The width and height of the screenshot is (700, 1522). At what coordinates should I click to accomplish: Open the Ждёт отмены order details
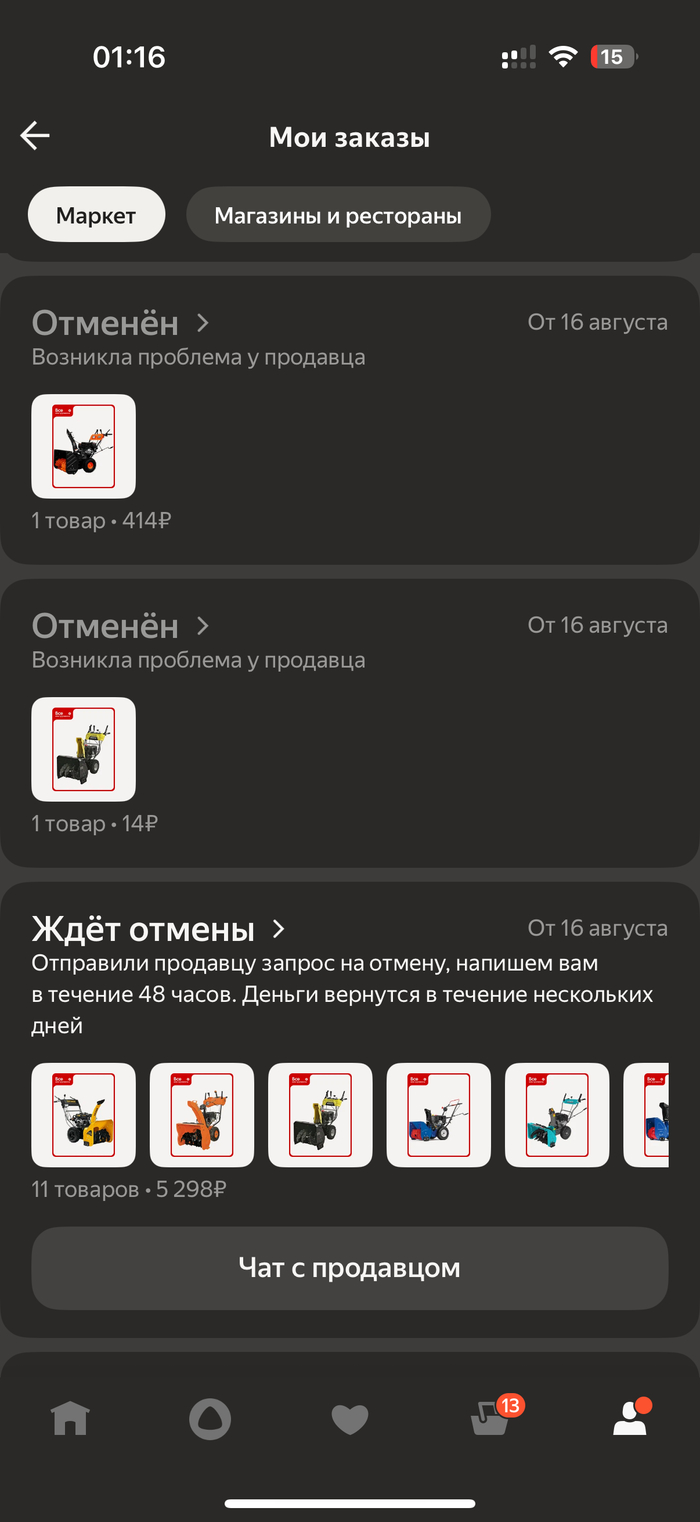point(158,929)
